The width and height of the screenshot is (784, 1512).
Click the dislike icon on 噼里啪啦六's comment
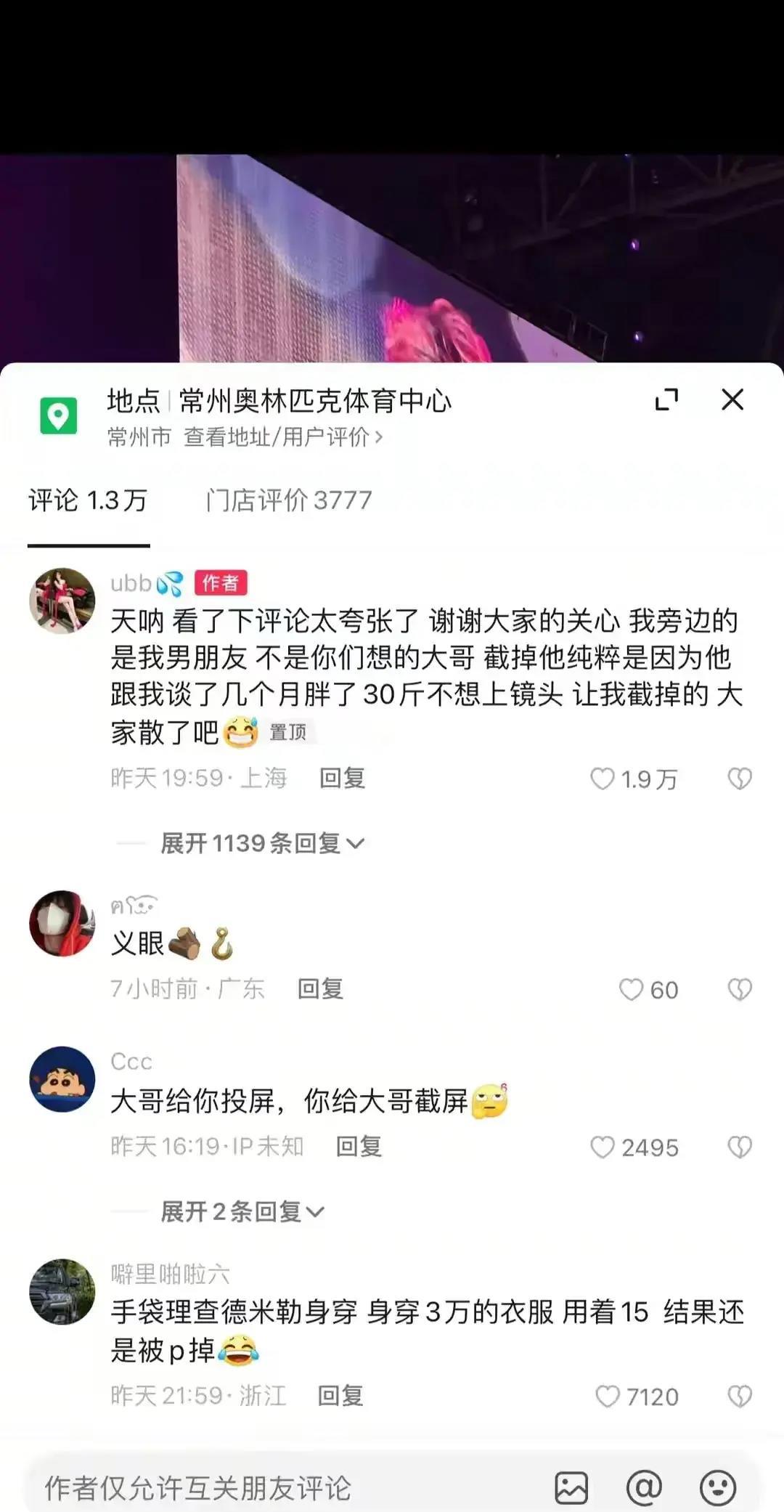pos(741,1396)
